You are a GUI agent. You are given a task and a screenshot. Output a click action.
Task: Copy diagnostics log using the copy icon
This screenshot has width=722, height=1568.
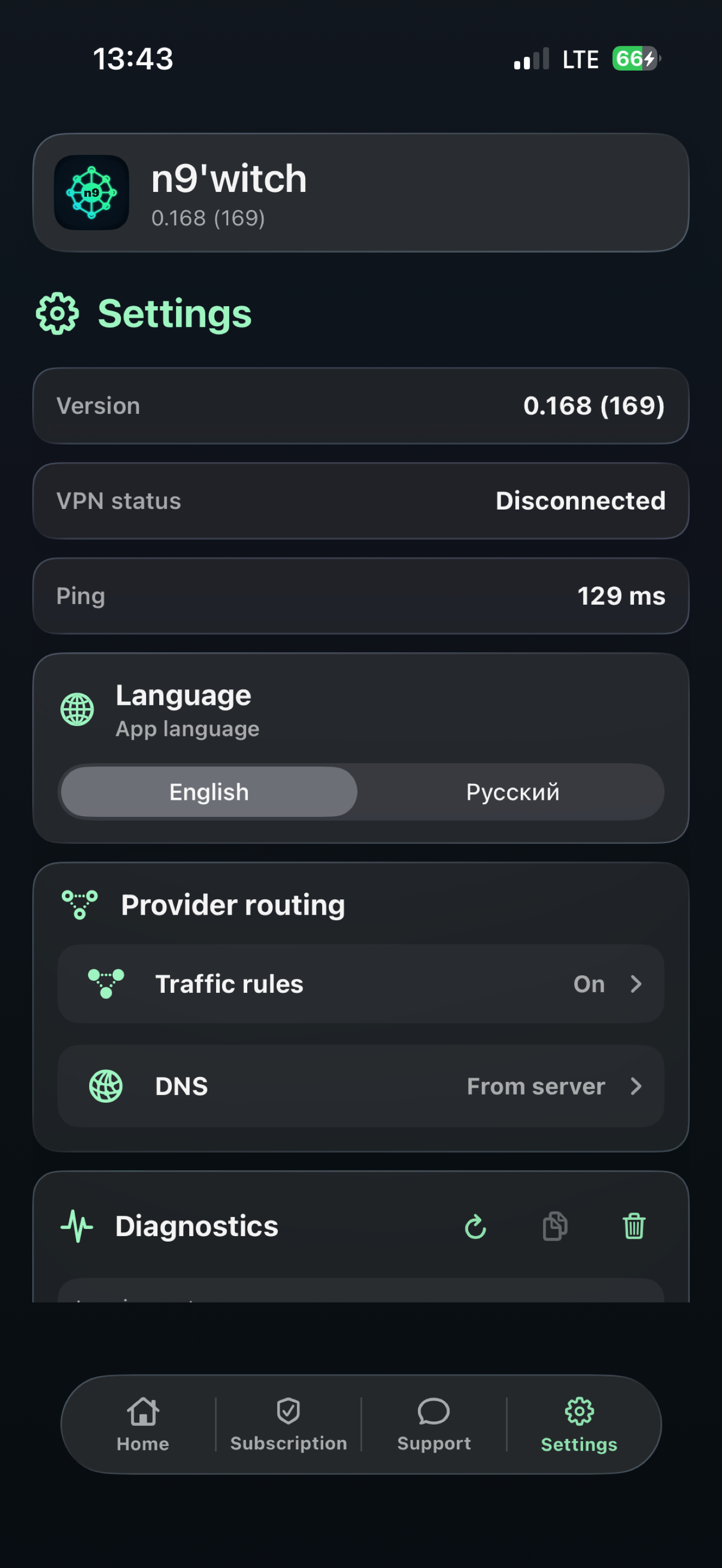tap(555, 1226)
